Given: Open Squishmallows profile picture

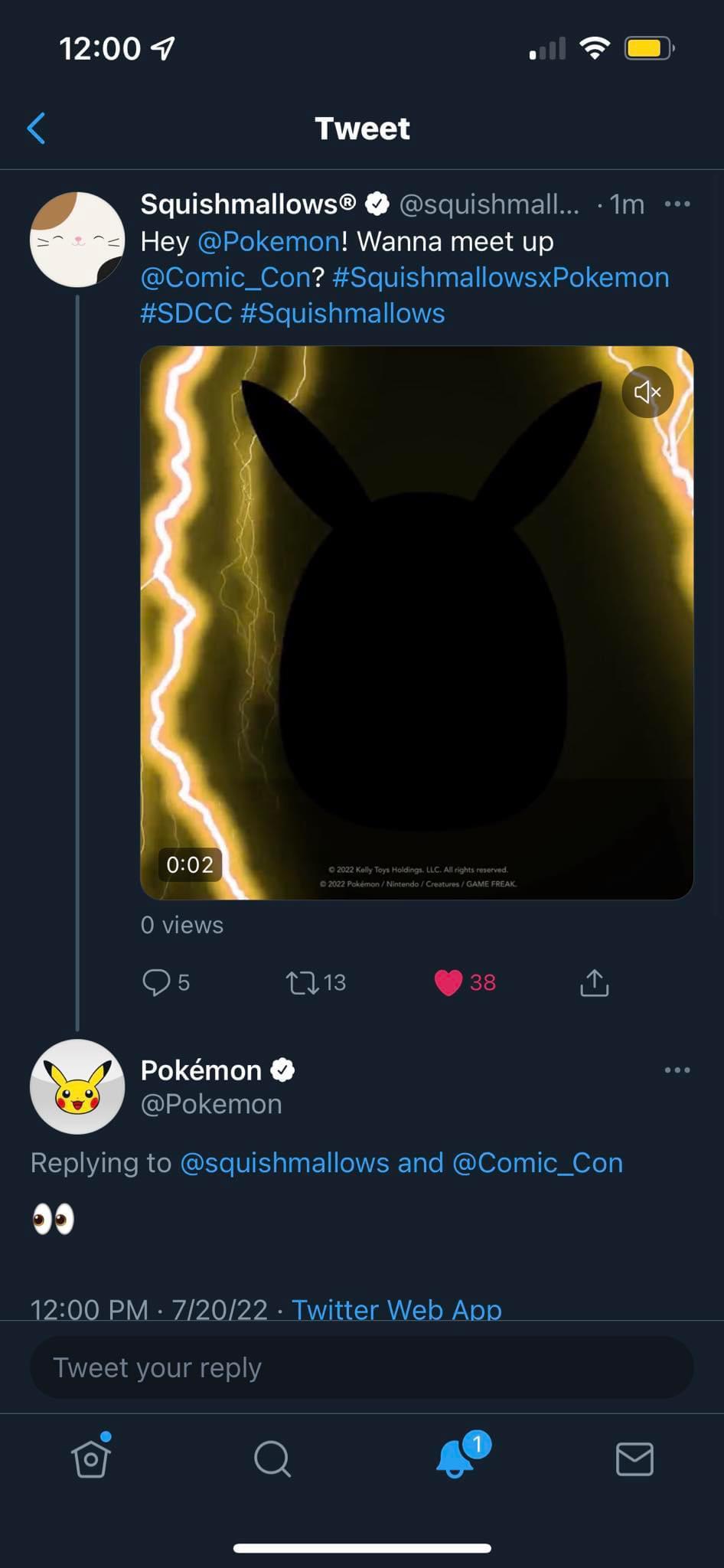Looking at the screenshot, I should (x=77, y=240).
